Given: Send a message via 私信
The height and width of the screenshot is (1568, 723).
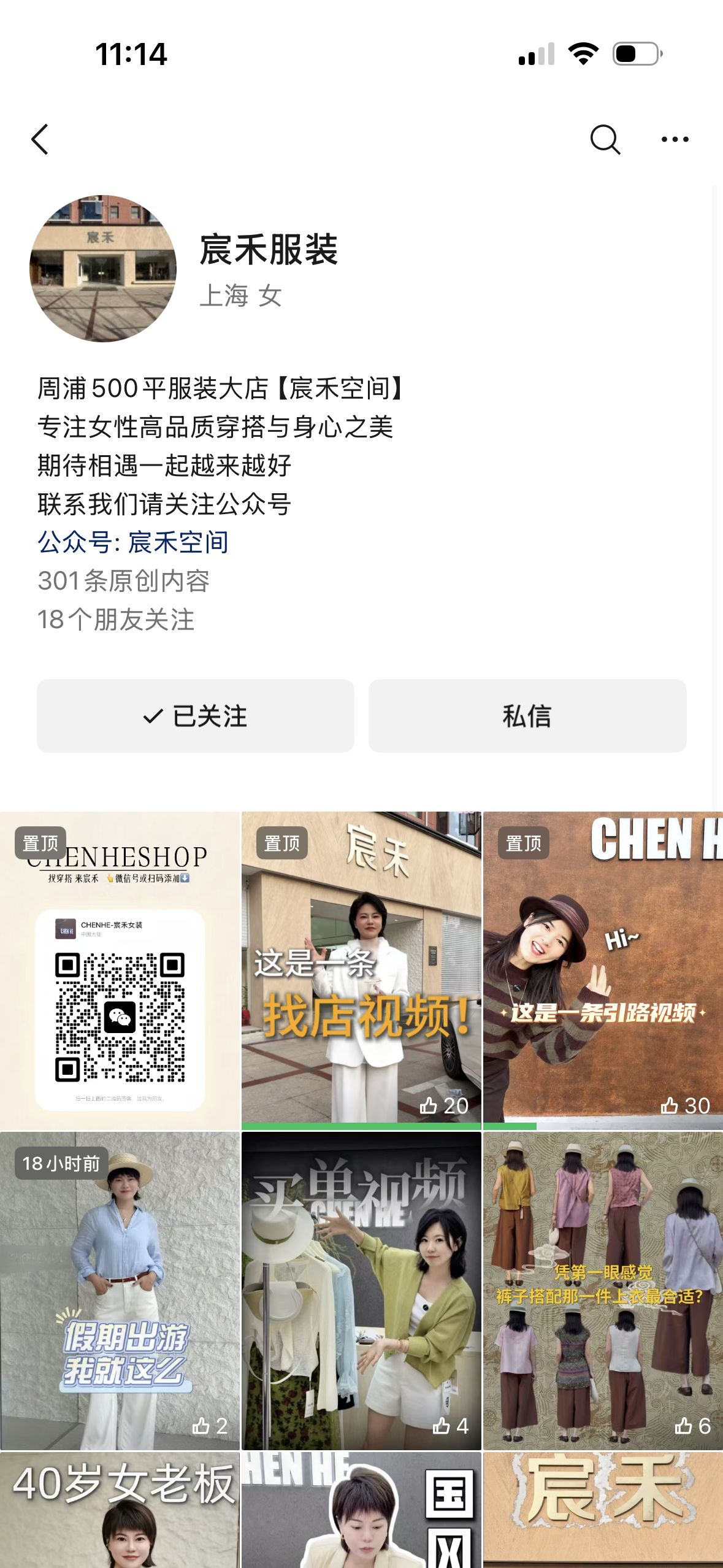Looking at the screenshot, I should coord(527,716).
